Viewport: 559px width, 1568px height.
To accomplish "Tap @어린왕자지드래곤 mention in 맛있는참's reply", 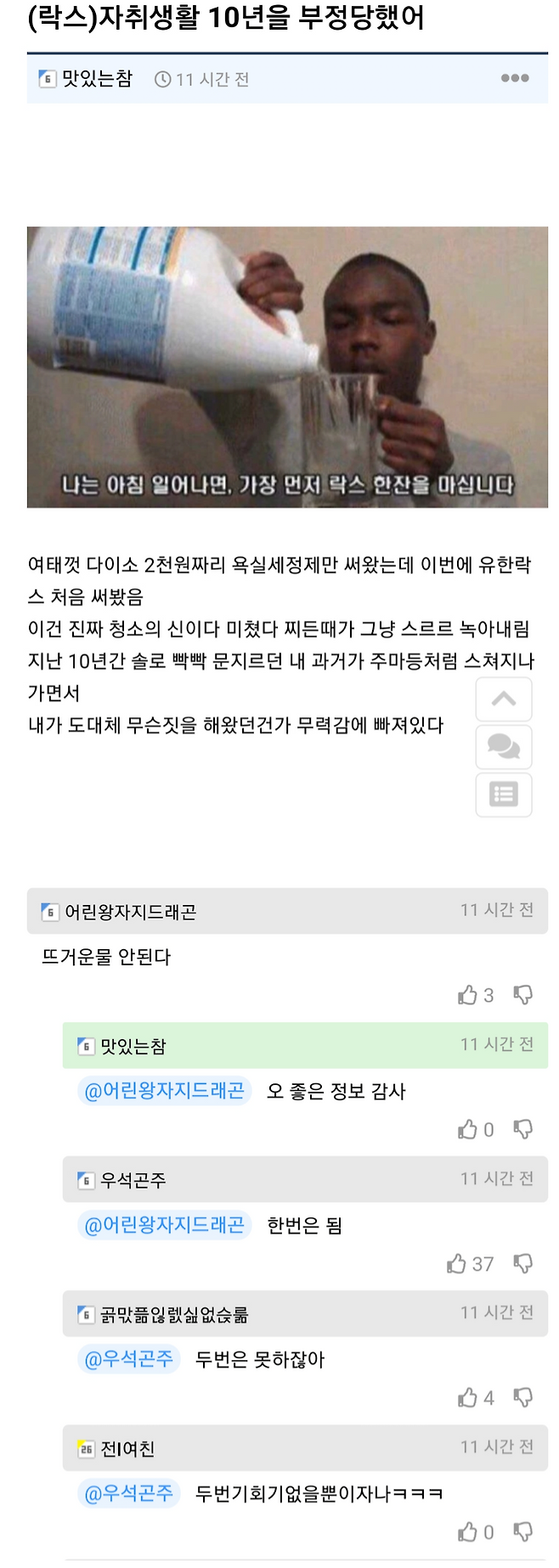I will (x=165, y=1091).
